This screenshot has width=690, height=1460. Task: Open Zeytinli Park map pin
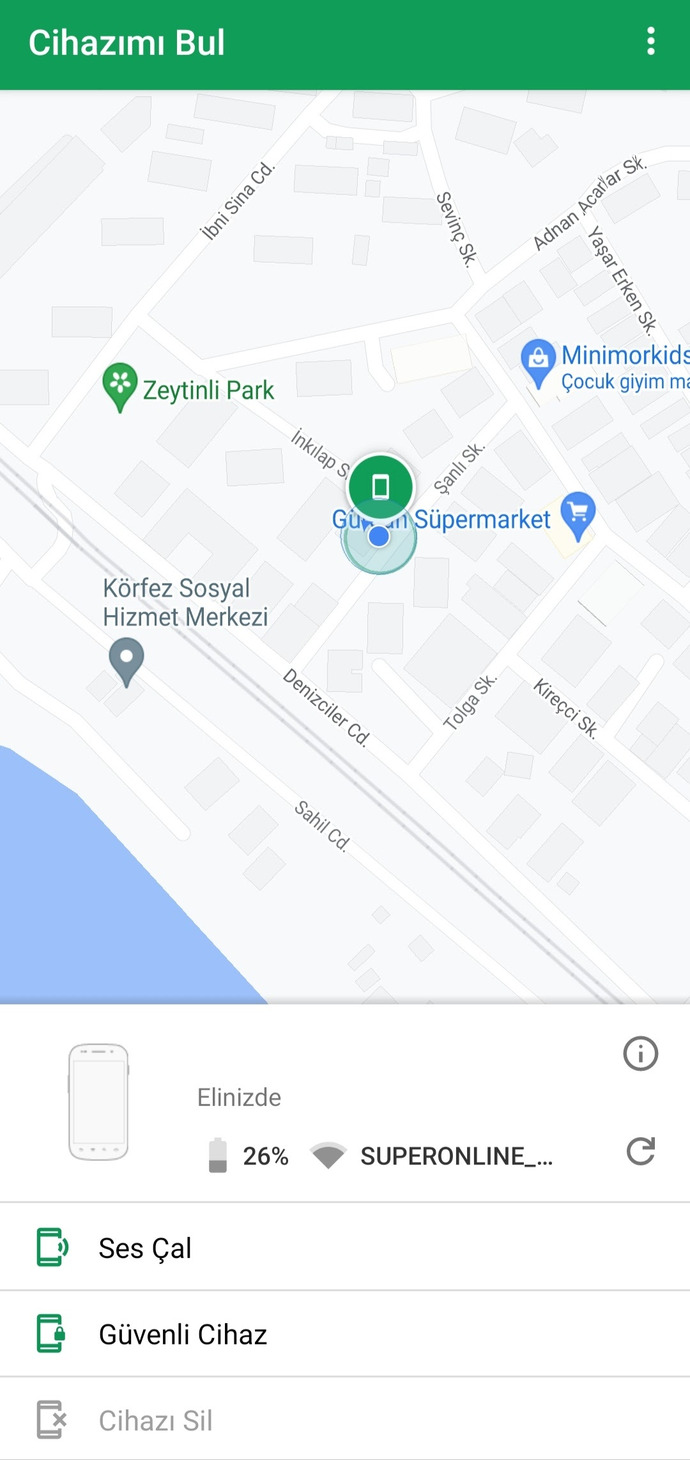[x=120, y=388]
